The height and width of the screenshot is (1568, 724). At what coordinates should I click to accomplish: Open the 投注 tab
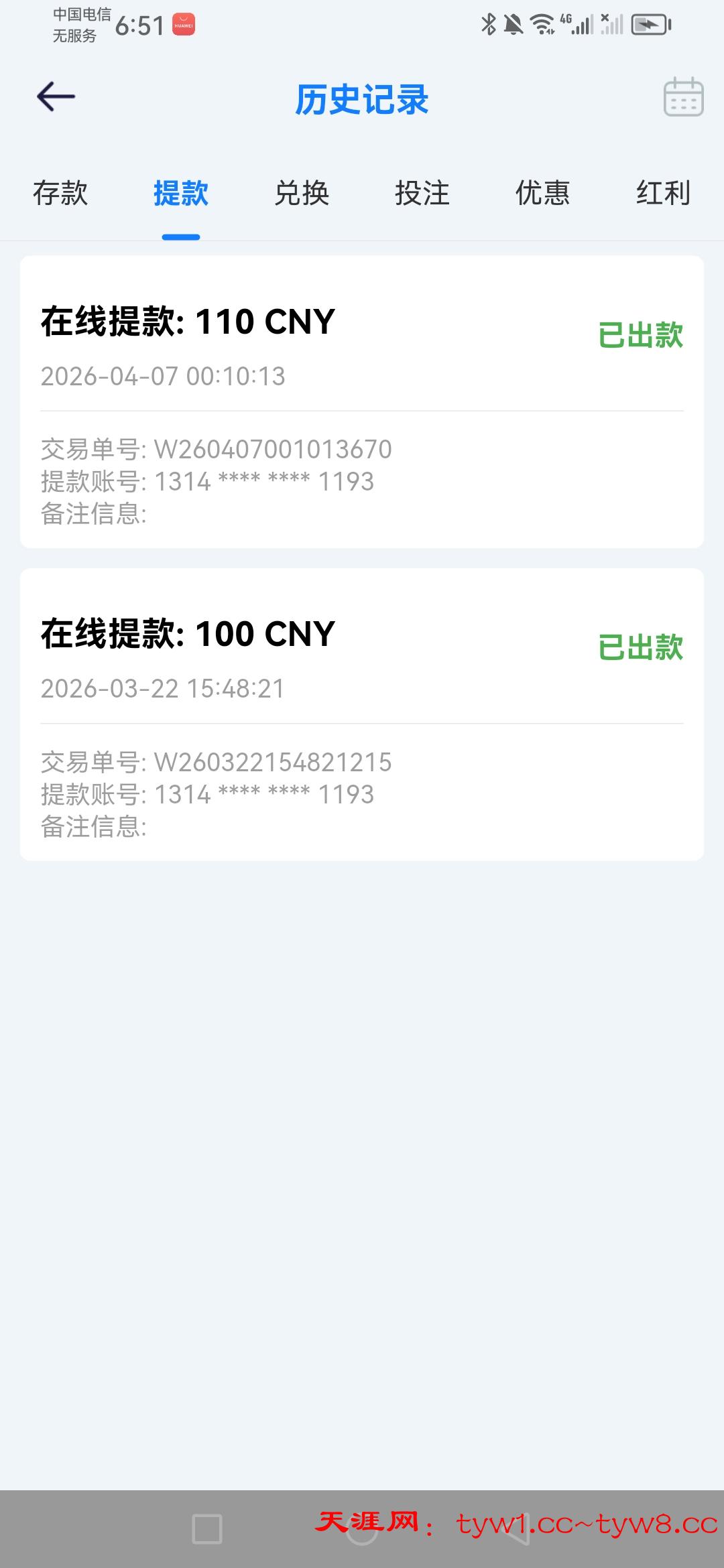422,194
